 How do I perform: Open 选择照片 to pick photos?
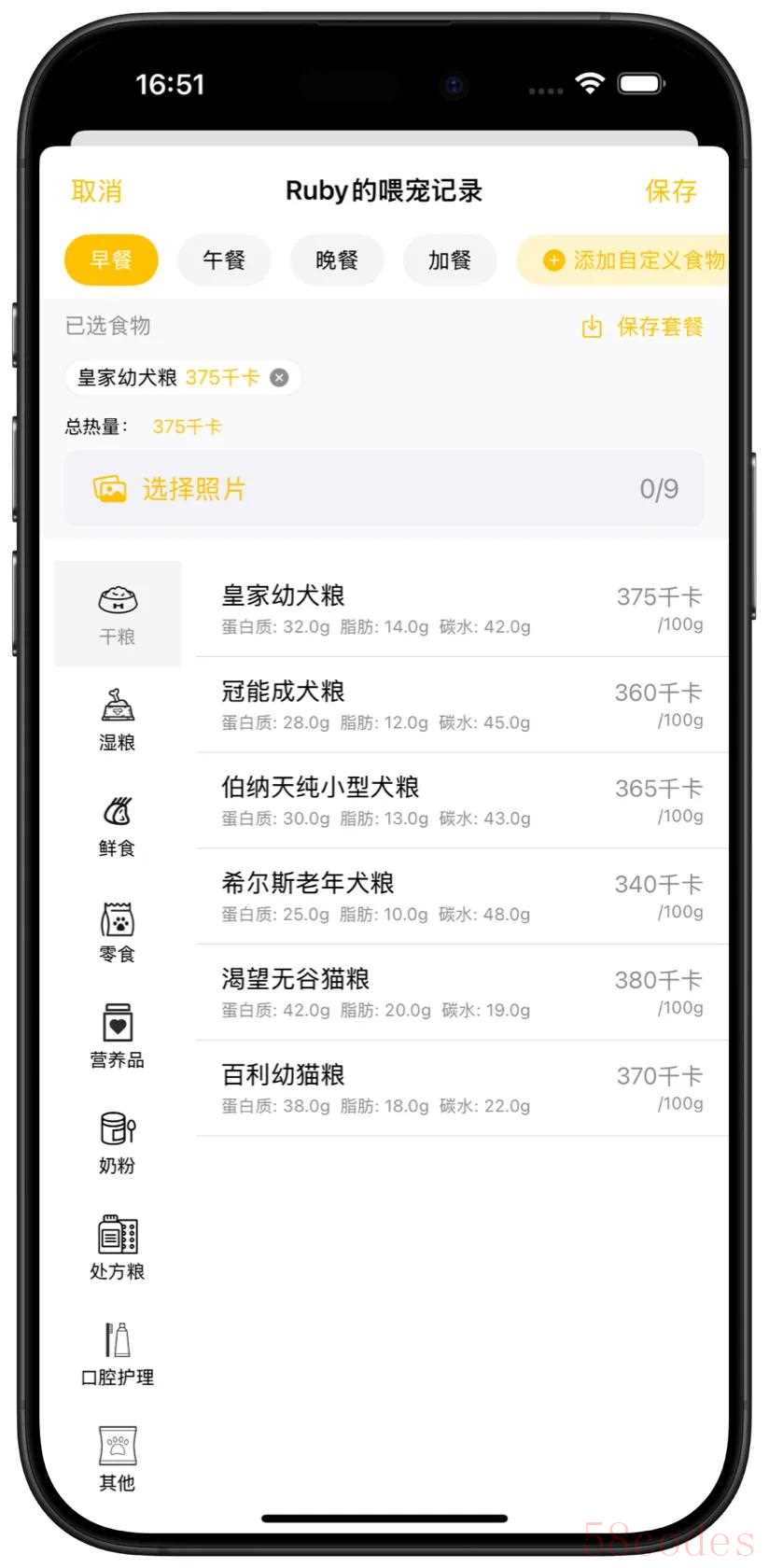coord(384,489)
